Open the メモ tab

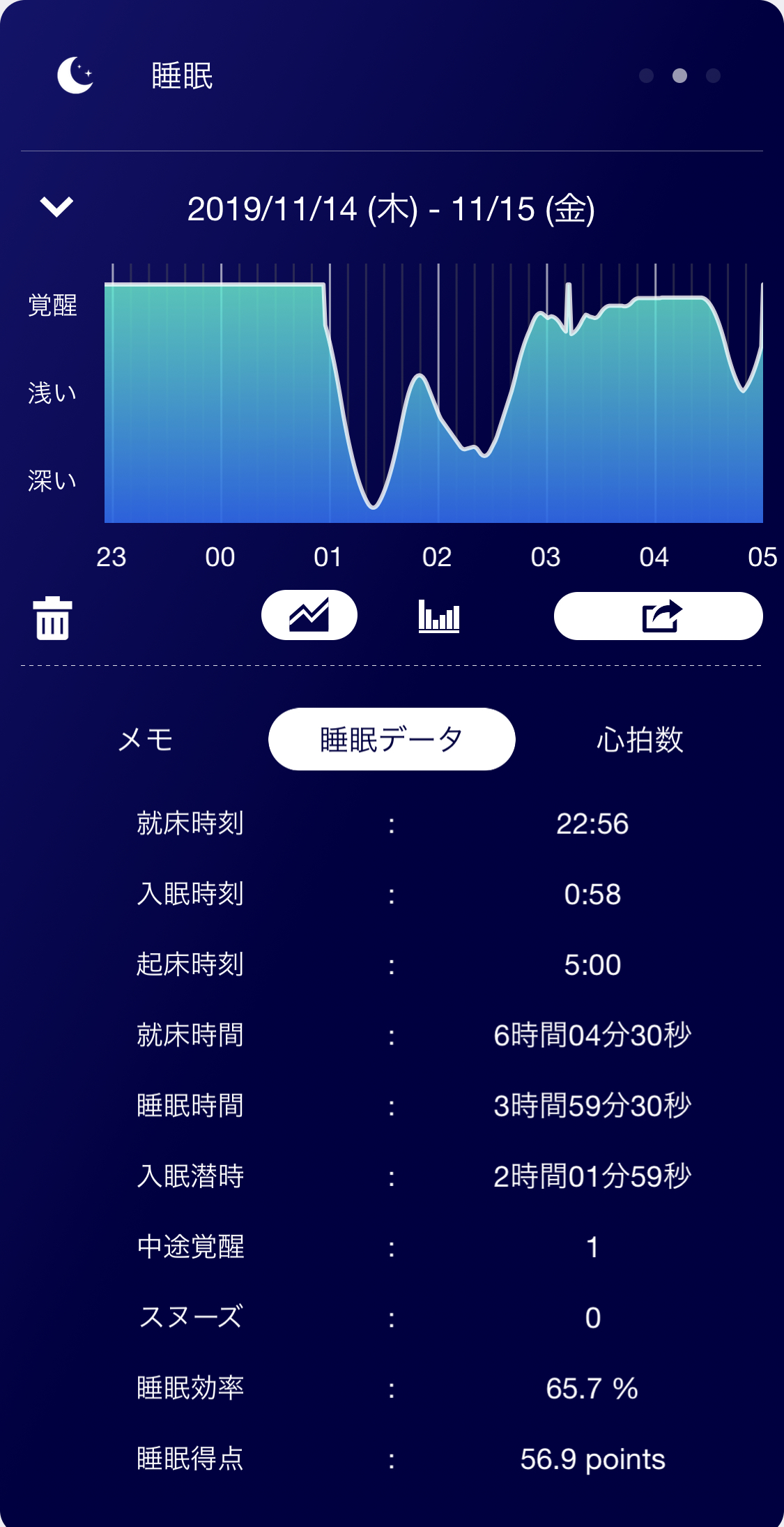146,739
